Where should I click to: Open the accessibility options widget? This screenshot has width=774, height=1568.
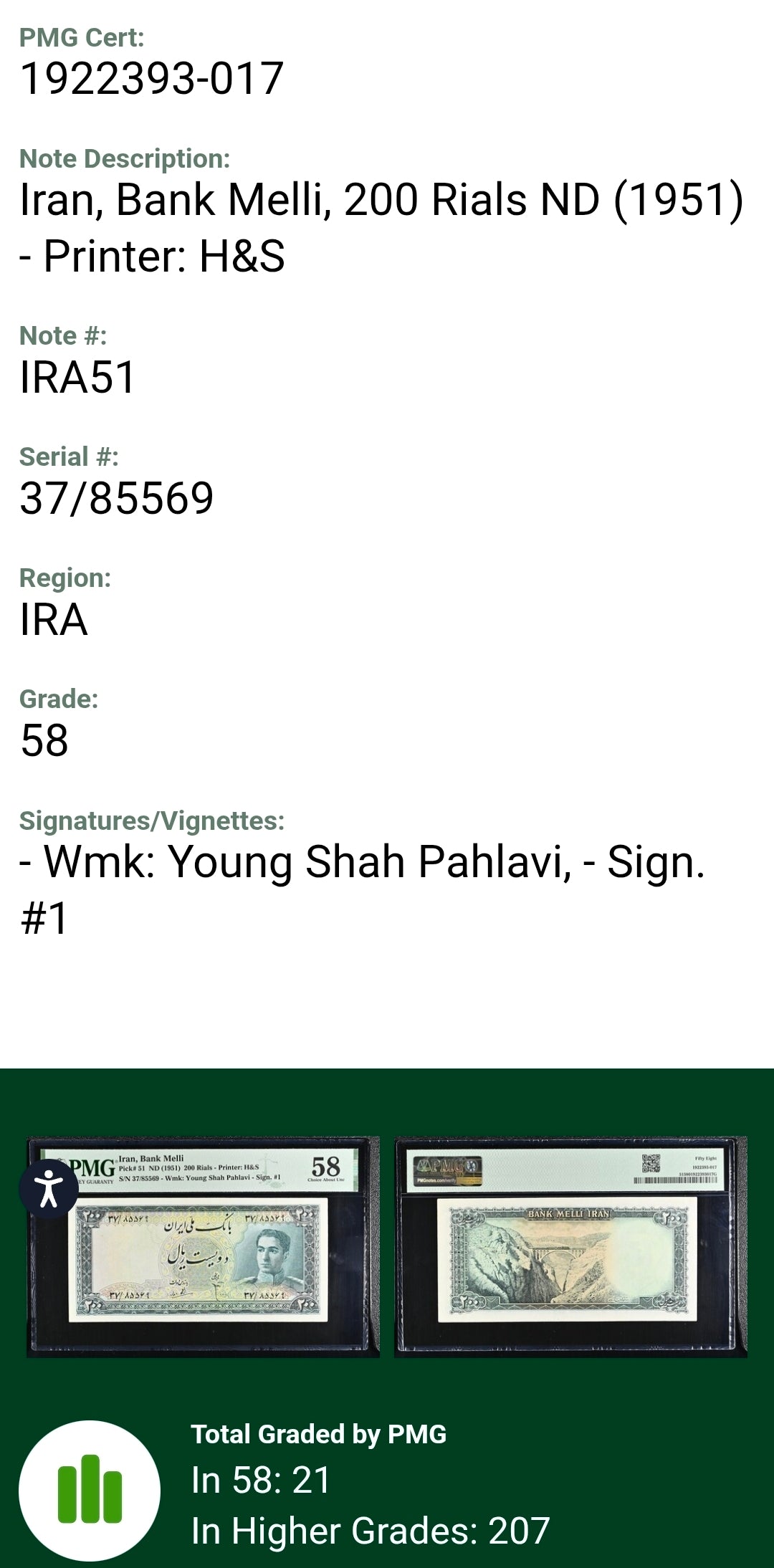coord(49,1189)
